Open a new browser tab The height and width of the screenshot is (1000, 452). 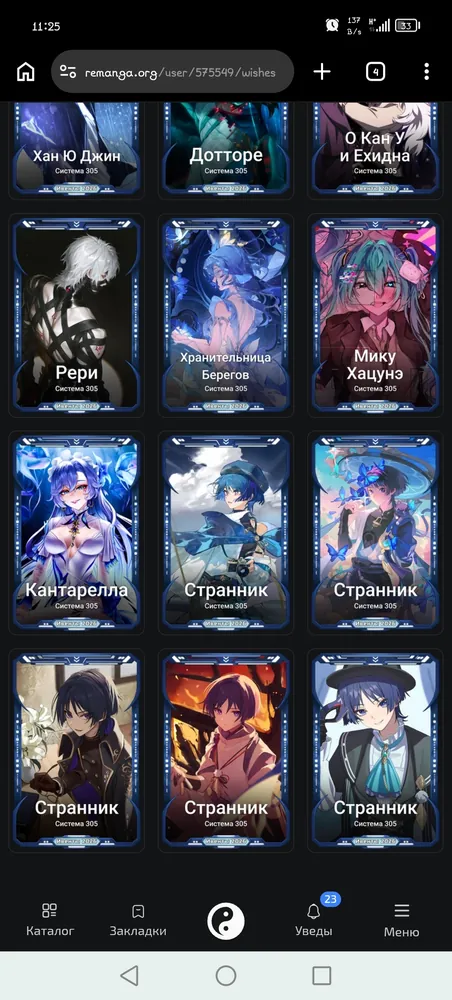tap(322, 72)
